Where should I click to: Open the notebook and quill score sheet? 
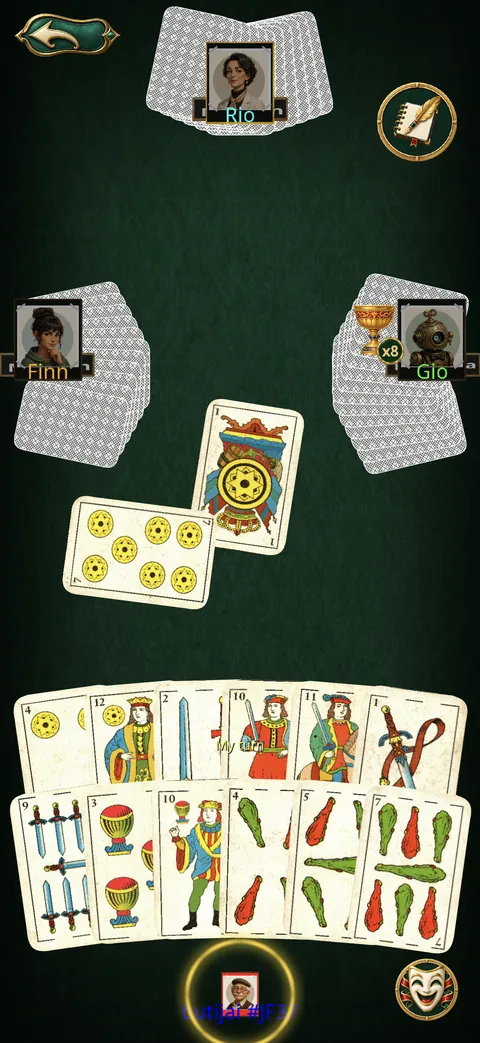(x=417, y=122)
